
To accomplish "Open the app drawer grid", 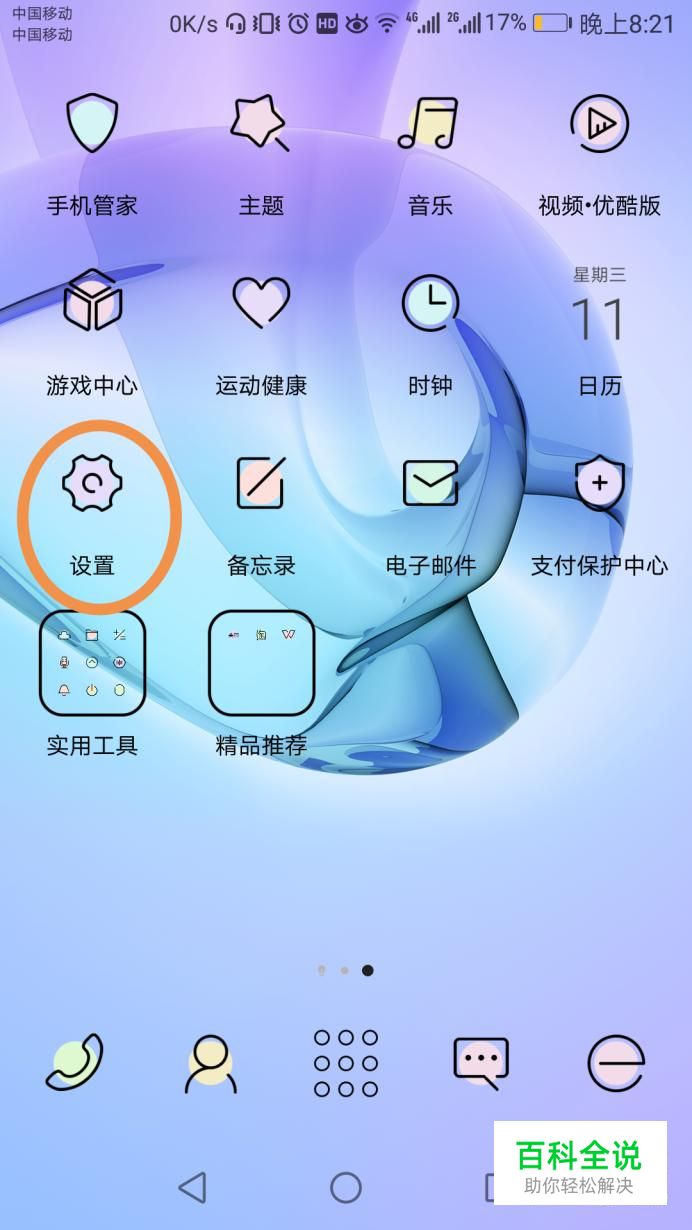I will 346,1063.
